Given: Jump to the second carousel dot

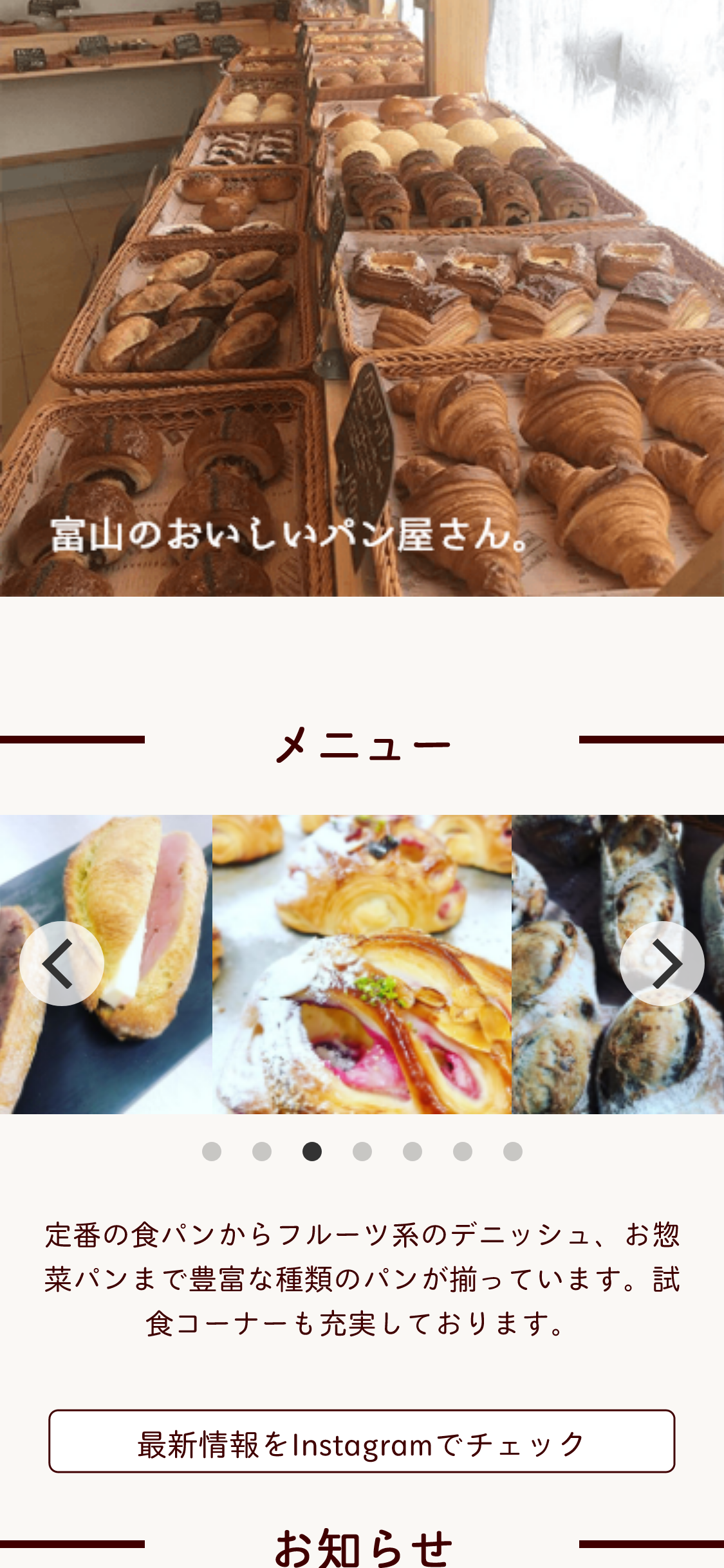Looking at the screenshot, I should click(262, 1152).
